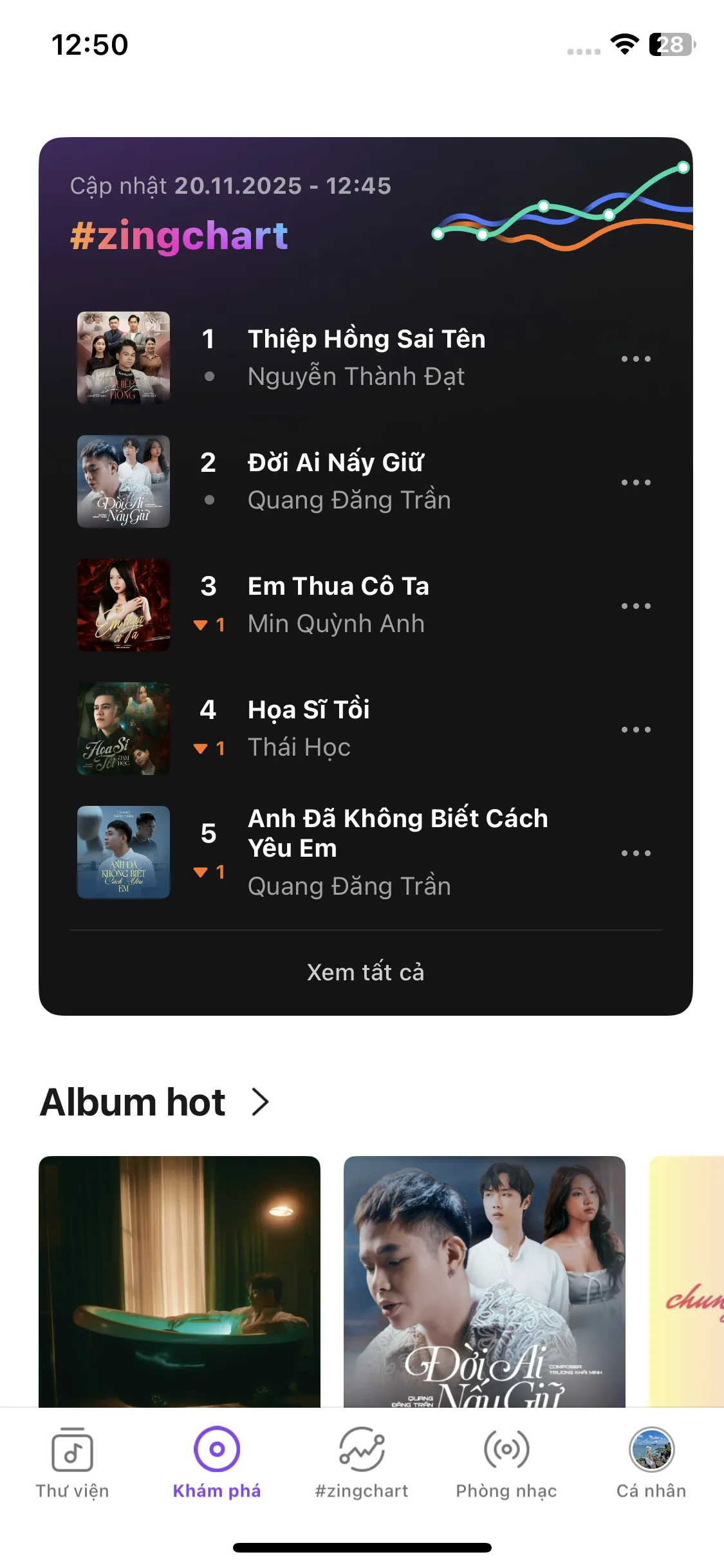724x1568 pixels.
Task: Play Thiệp Hồng Sai Tên by Nguyễn Thành Đạt
Action: tap(366, 357)
